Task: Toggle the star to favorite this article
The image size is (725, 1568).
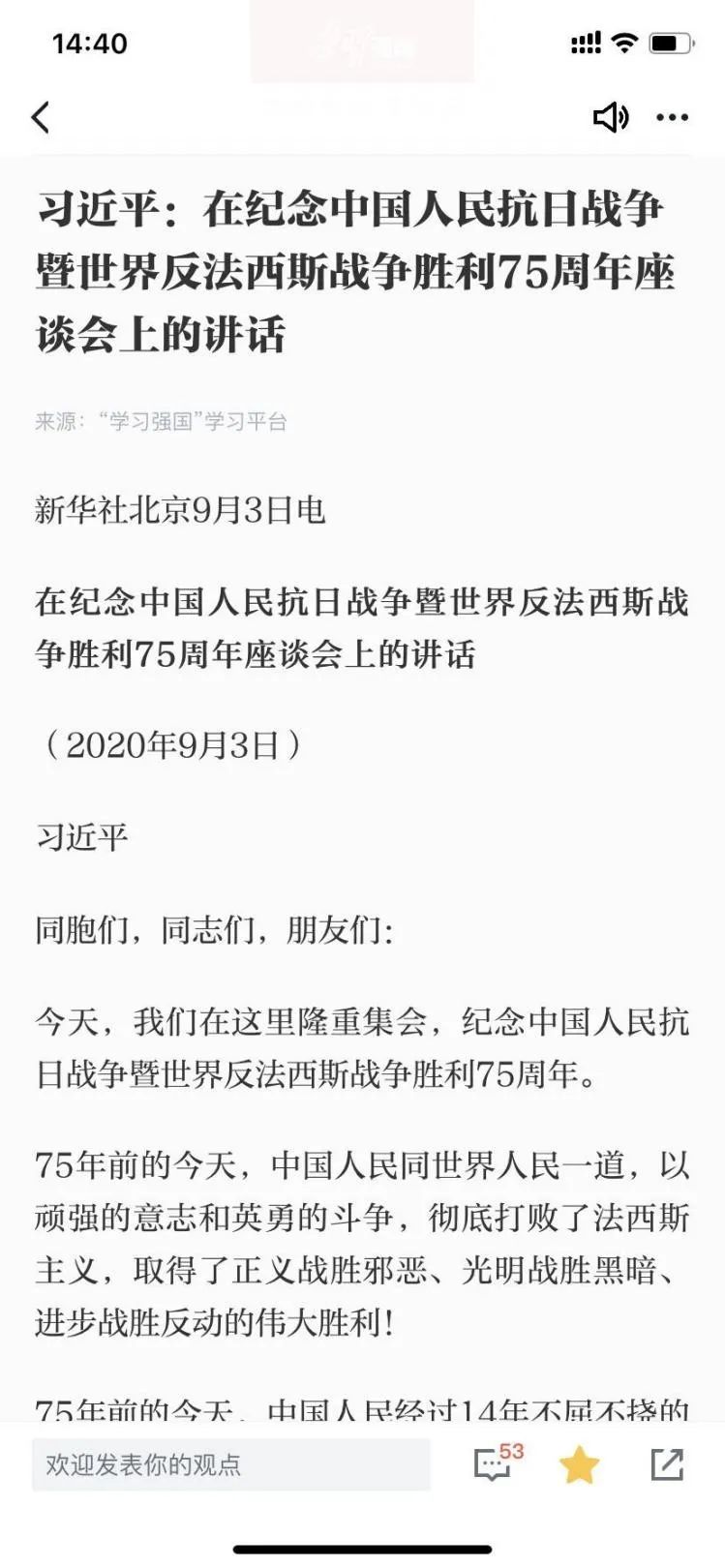Action: pyautogui.click(x=579, y=1463)
